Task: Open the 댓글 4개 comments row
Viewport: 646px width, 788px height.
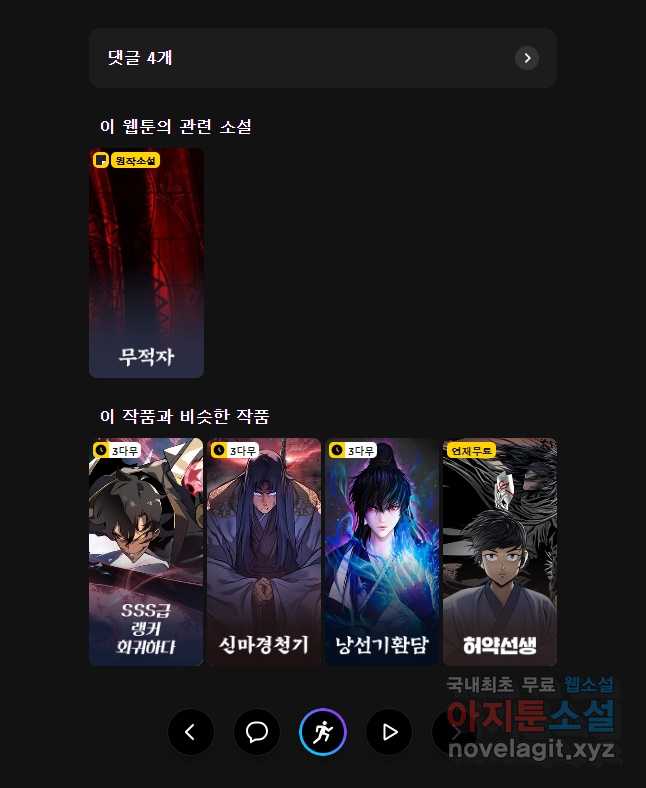Action: coord(322,58)
